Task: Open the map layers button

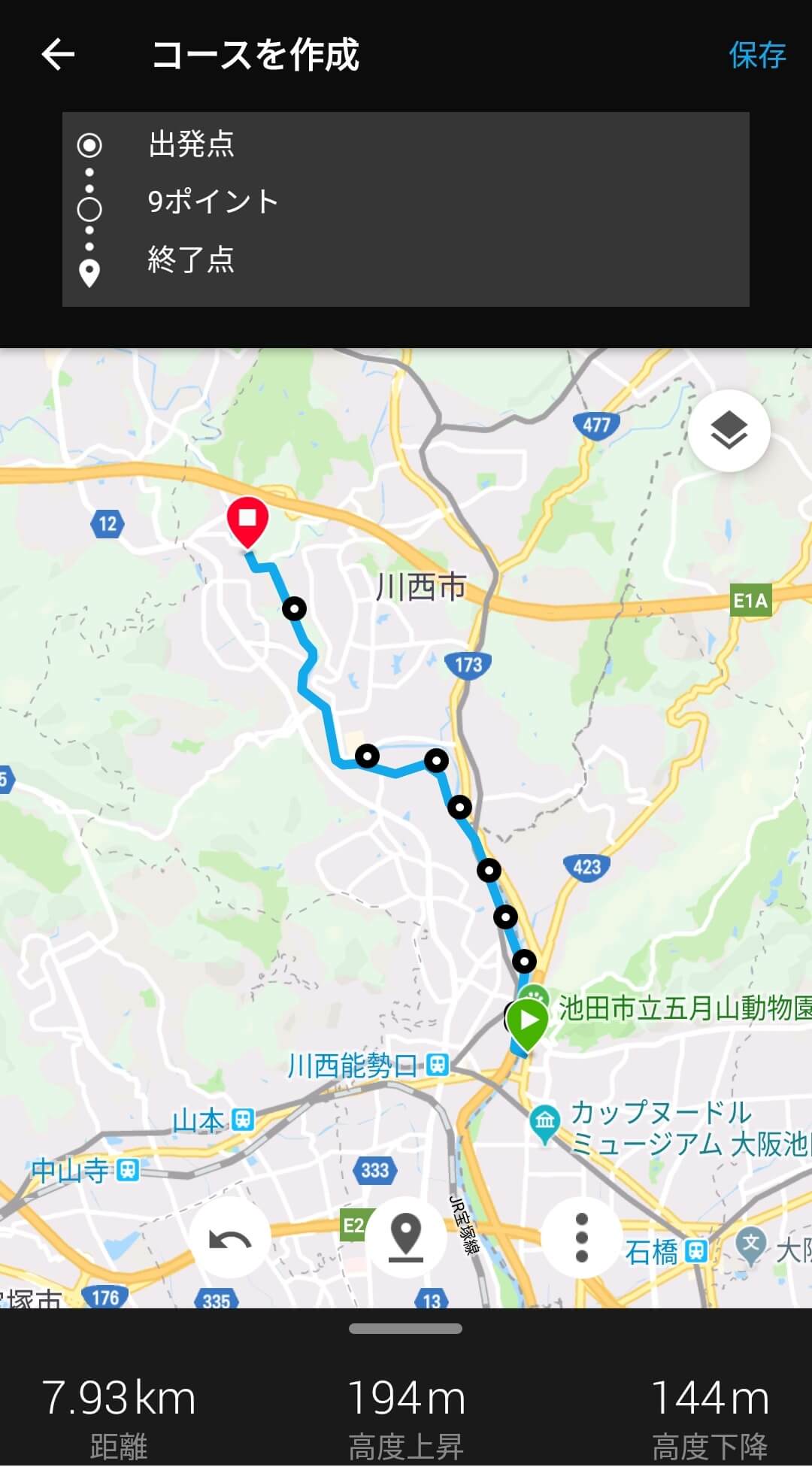Action: click(x=729, y=431)
